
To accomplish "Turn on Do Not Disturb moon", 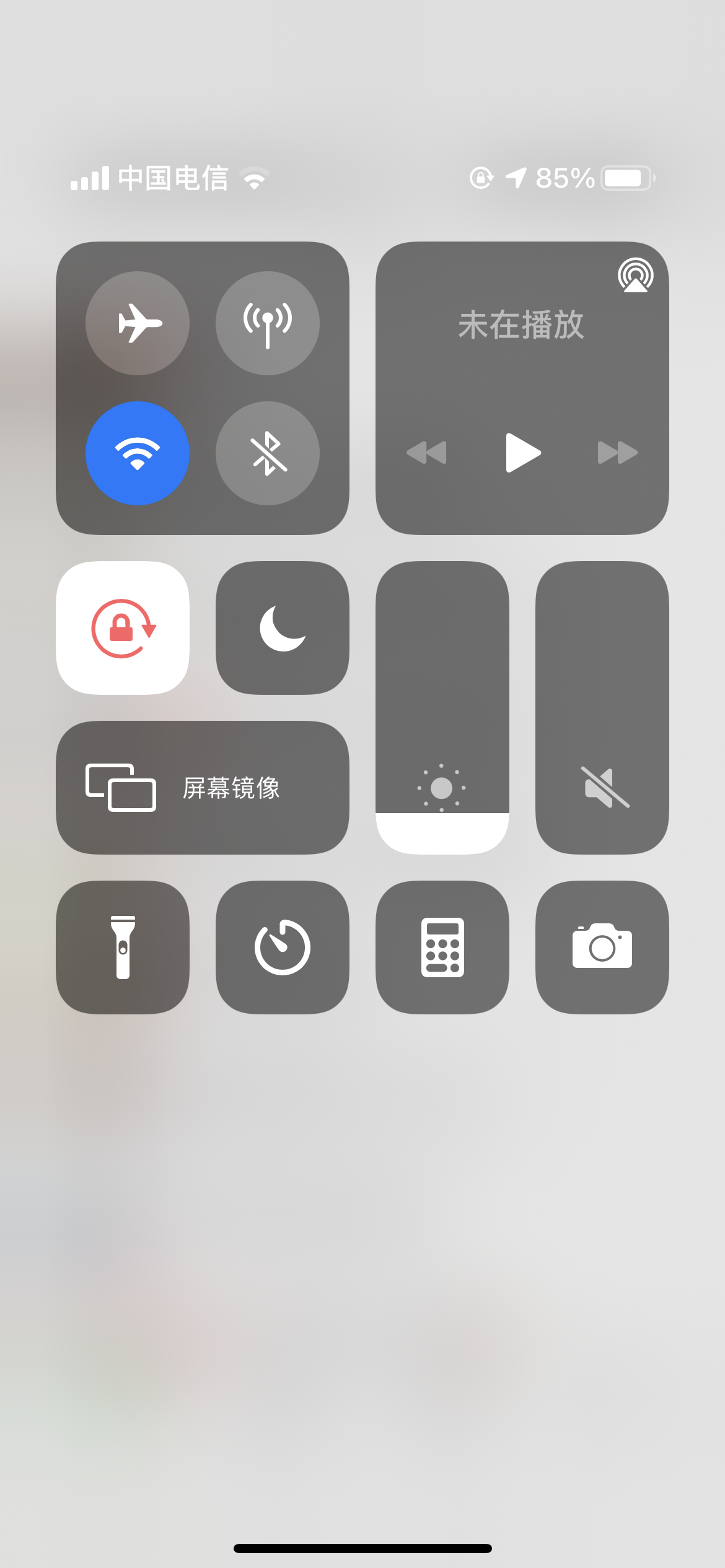I will coord(283,628).
